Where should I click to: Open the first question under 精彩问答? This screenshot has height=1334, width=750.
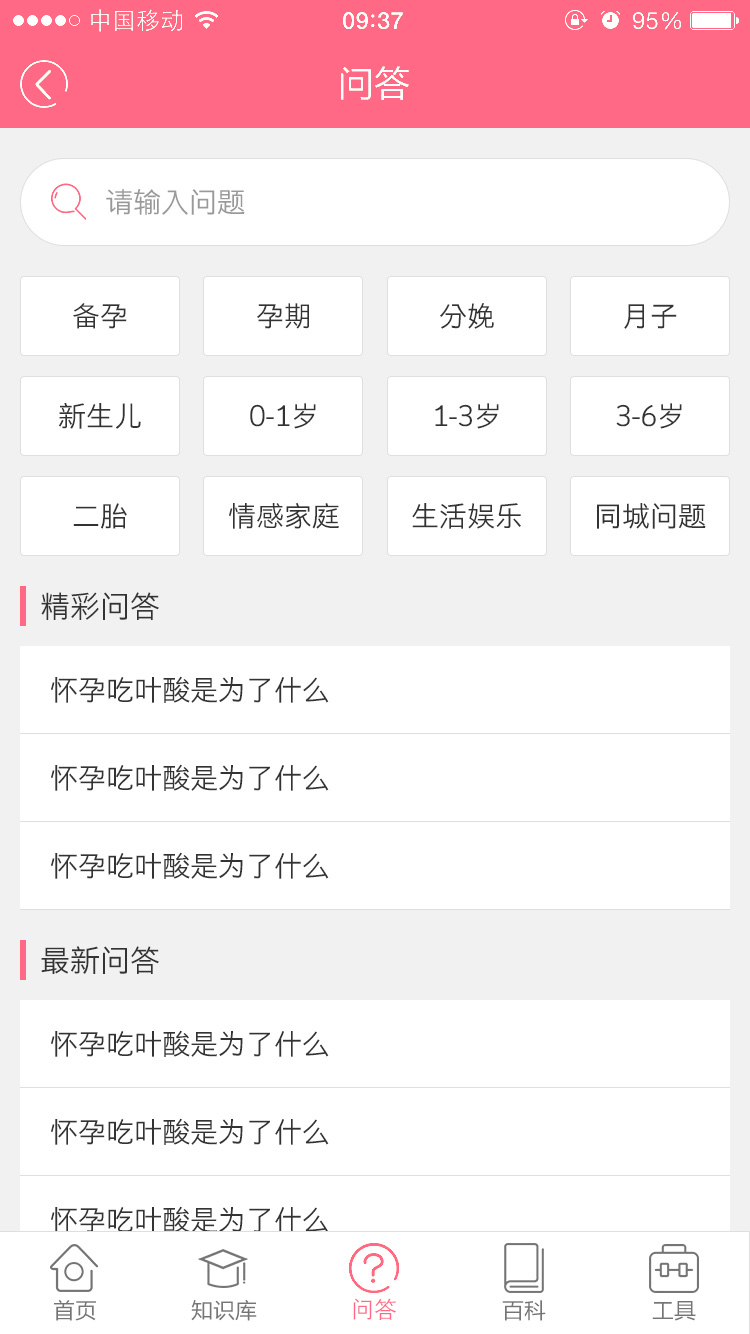(375, 690)
